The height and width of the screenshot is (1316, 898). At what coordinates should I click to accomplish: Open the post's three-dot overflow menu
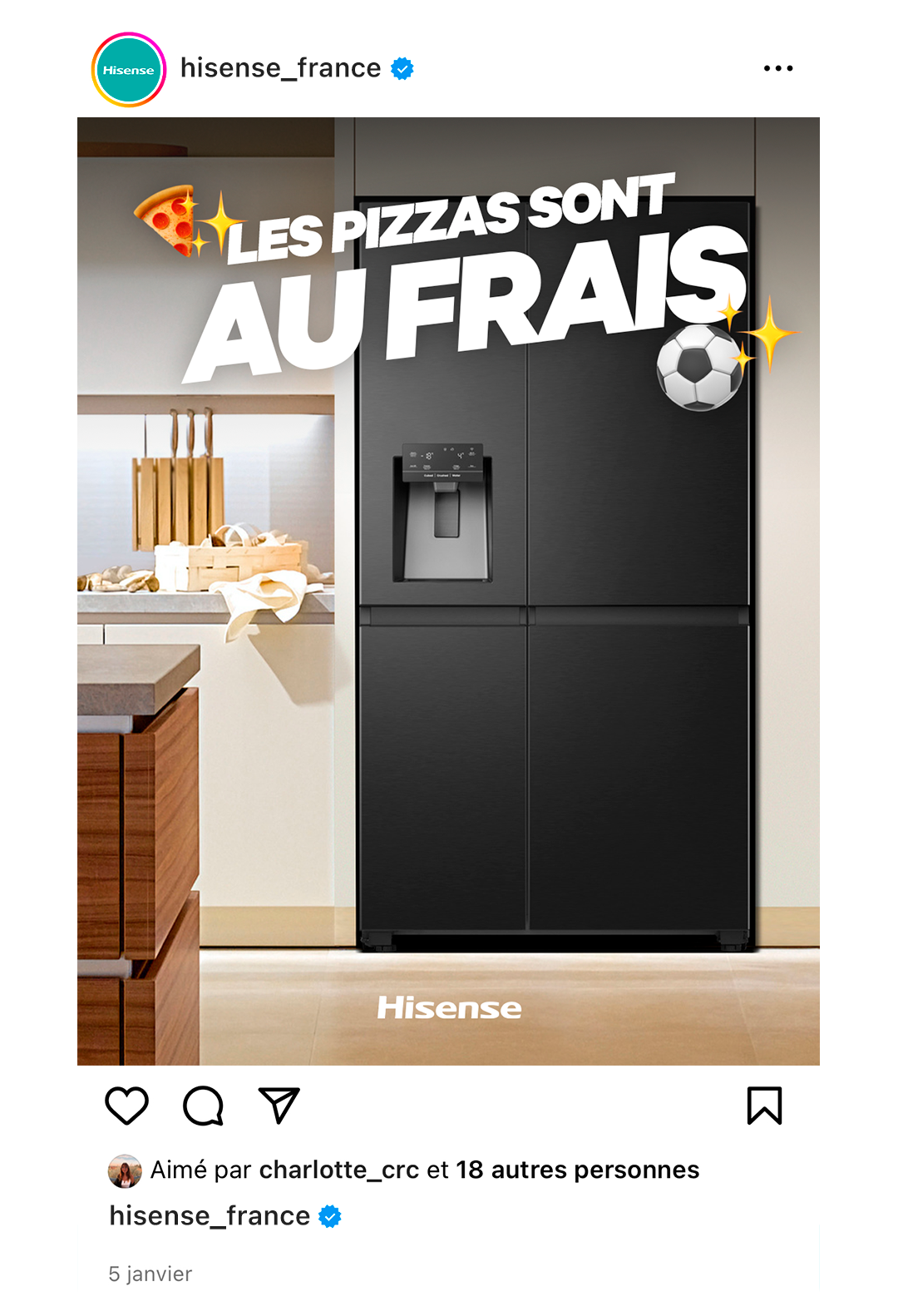[777, 68]
